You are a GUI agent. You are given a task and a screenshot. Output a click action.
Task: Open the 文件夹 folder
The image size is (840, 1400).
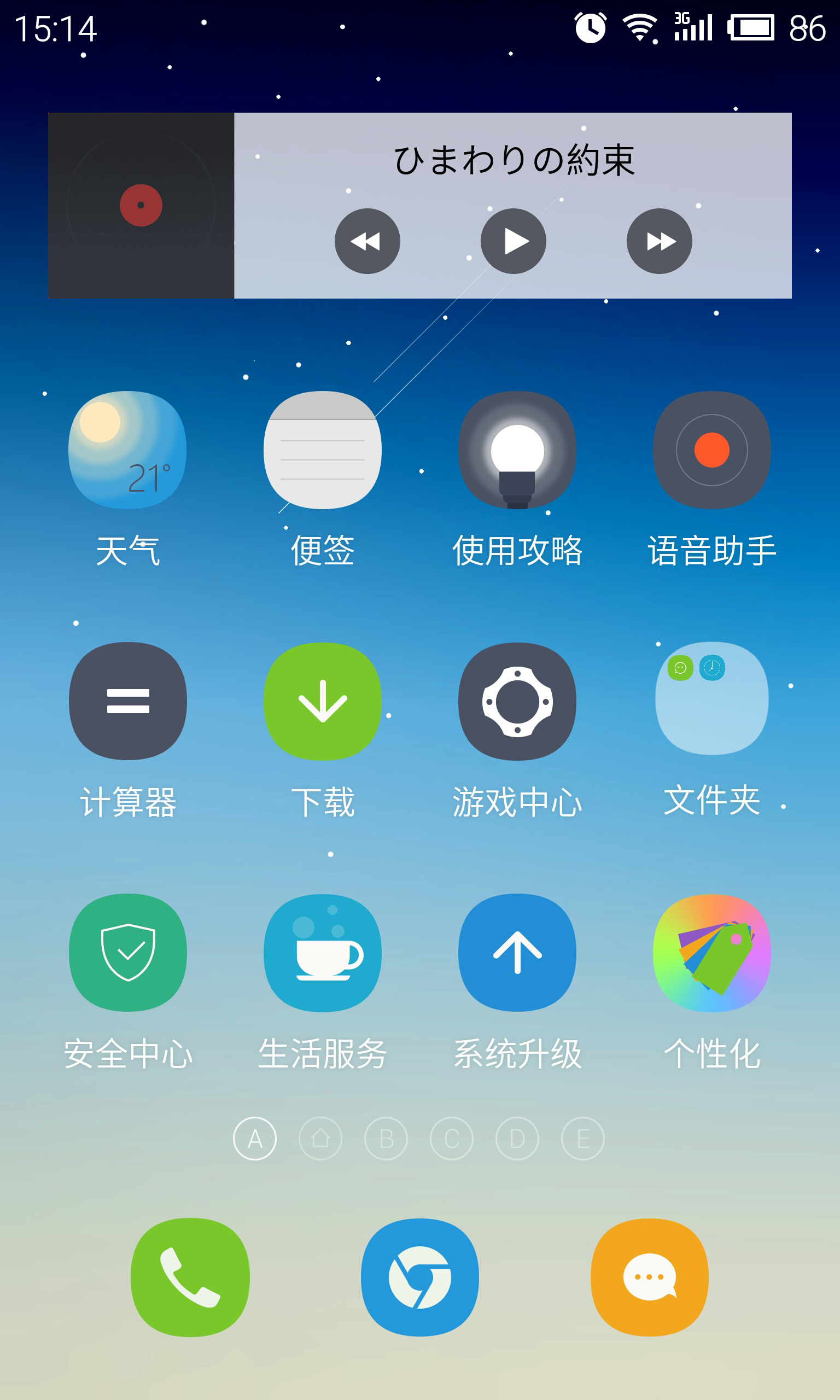point(711,698)
